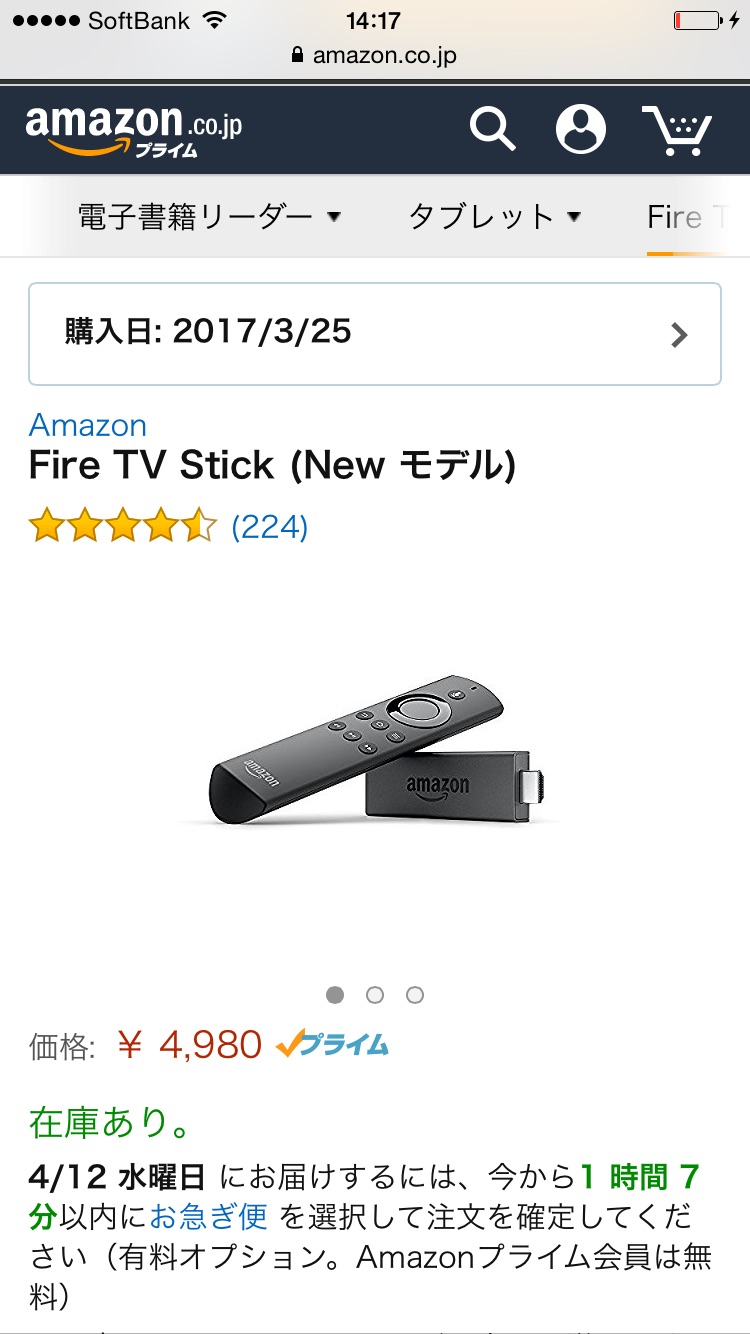Open the Fire TV Stick product image
The height and width of the screenshot is (1334, 750).
375,752
